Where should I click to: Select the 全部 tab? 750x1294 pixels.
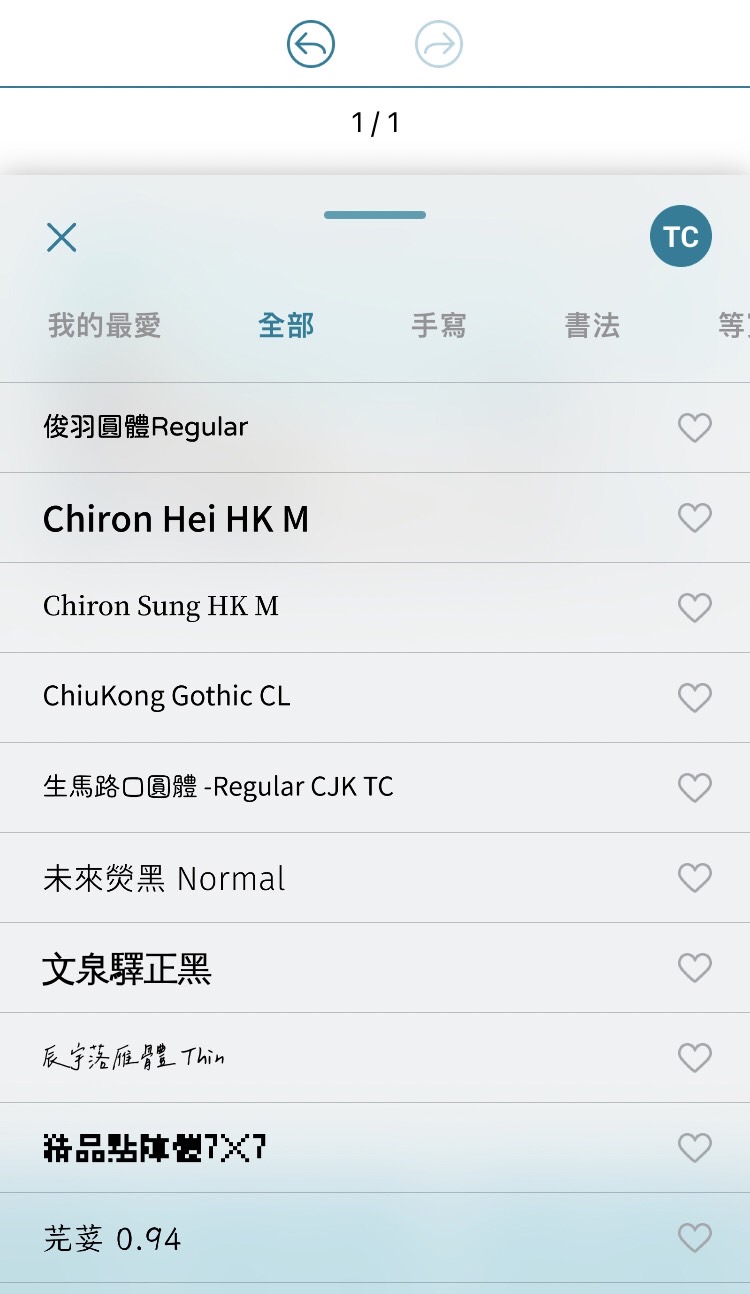(287, 326)
